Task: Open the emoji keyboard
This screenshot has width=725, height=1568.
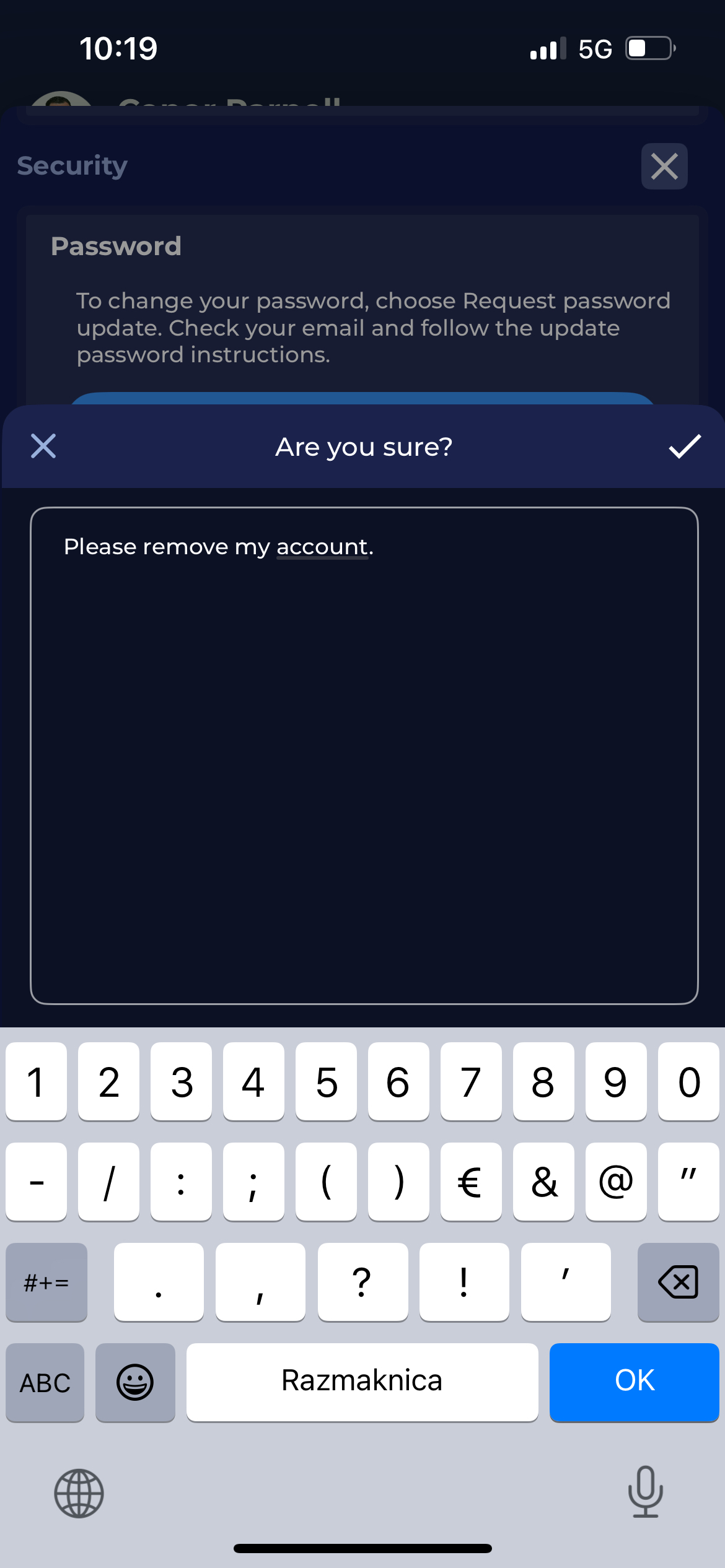Action: click(x=135, y=1382)
